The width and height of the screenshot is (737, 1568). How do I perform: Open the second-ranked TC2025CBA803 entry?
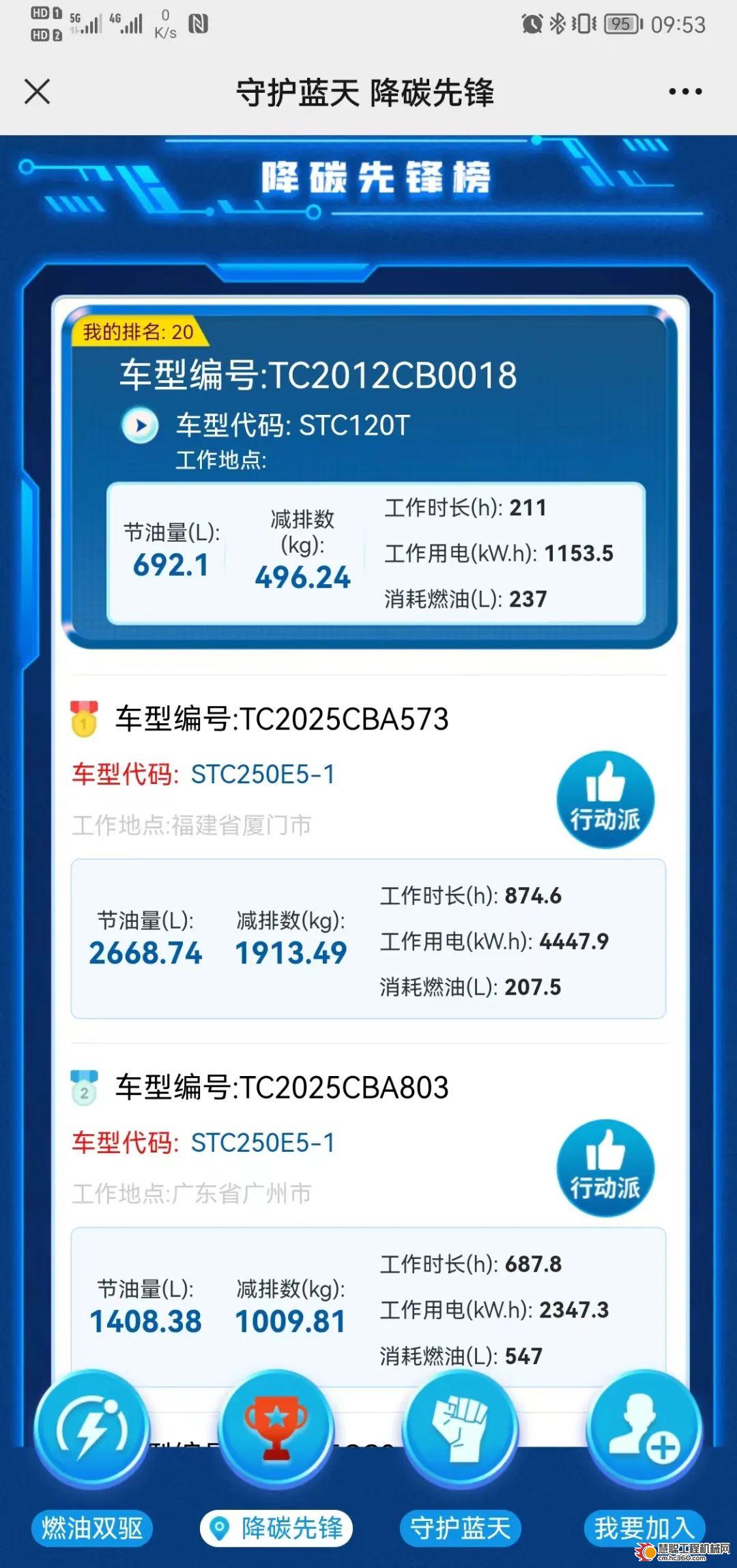coord(281,1088)
